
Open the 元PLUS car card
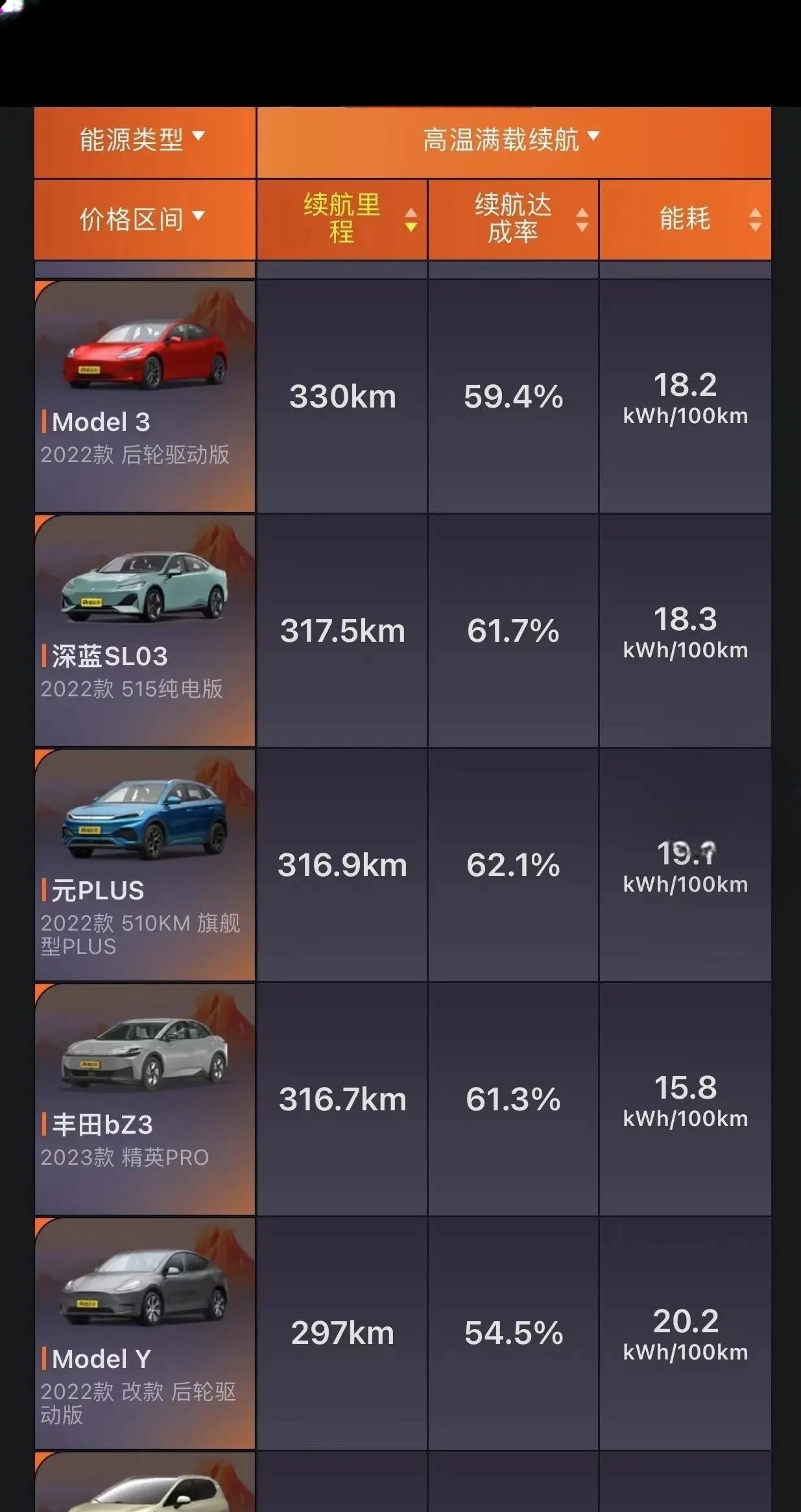(x=145, y=864)
